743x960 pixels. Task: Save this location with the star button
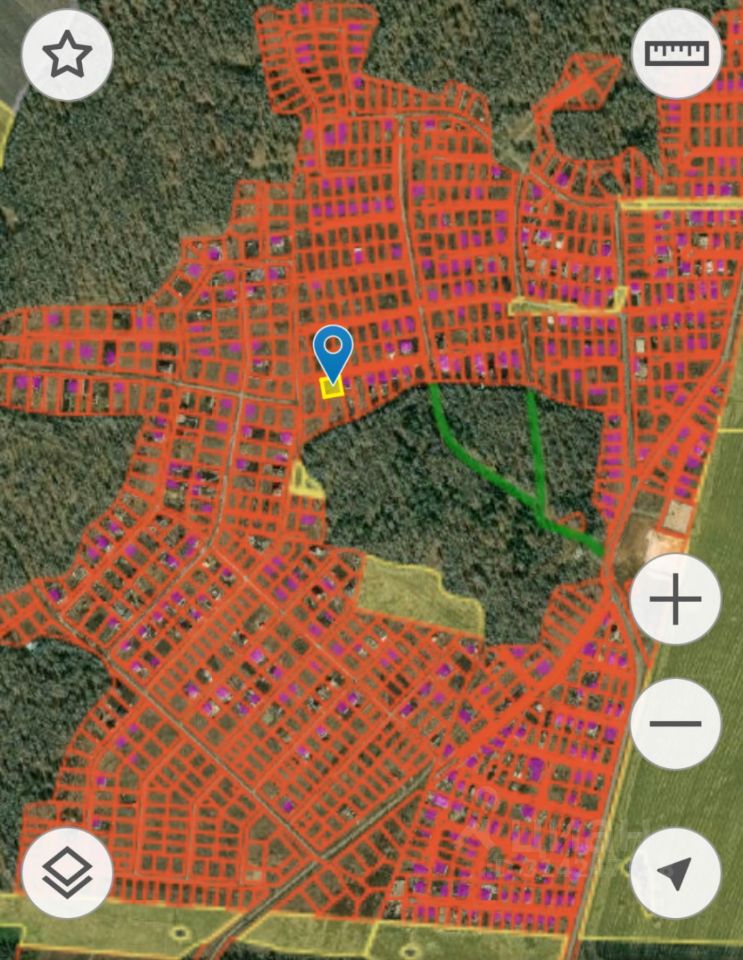pyautogui.click(x=67, y=54)
